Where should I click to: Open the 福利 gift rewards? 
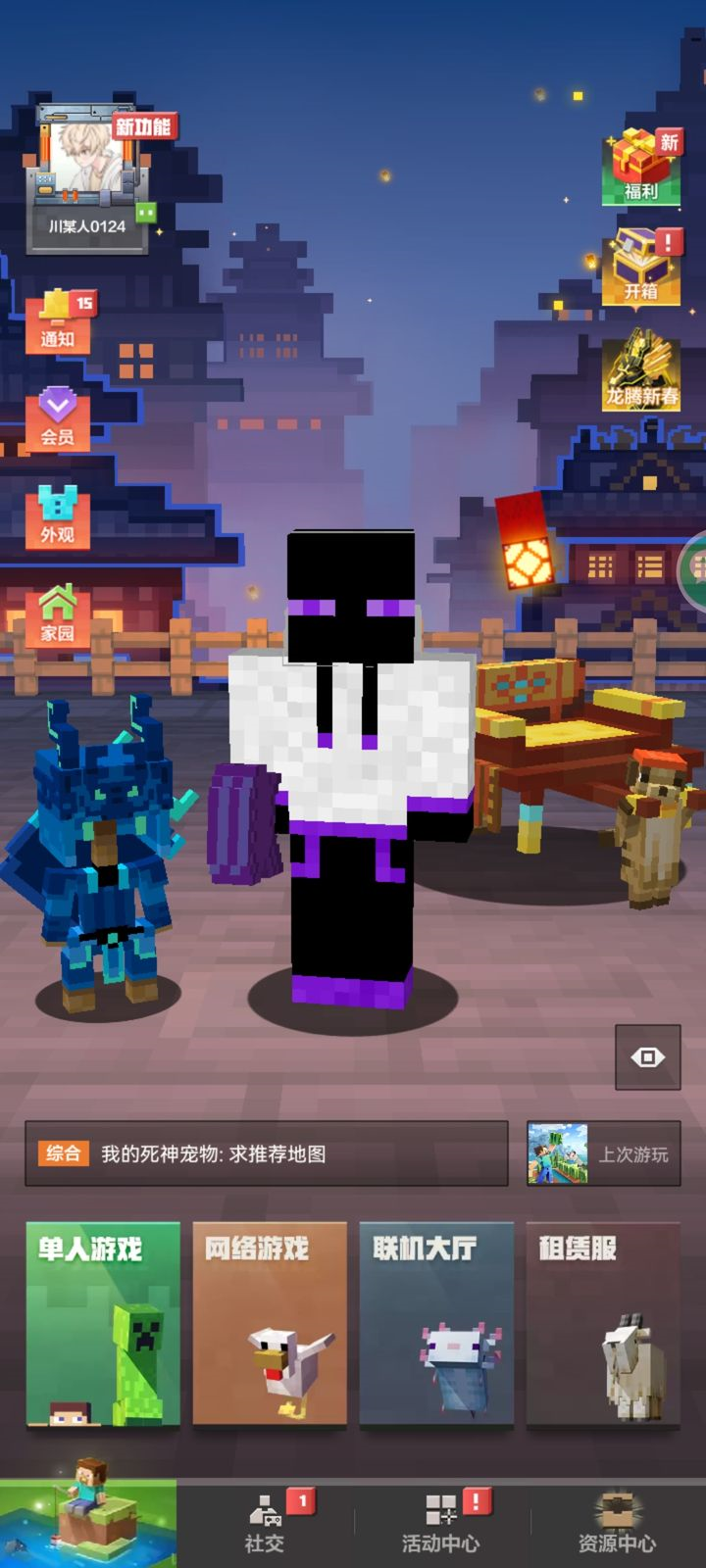pos(642,167)
